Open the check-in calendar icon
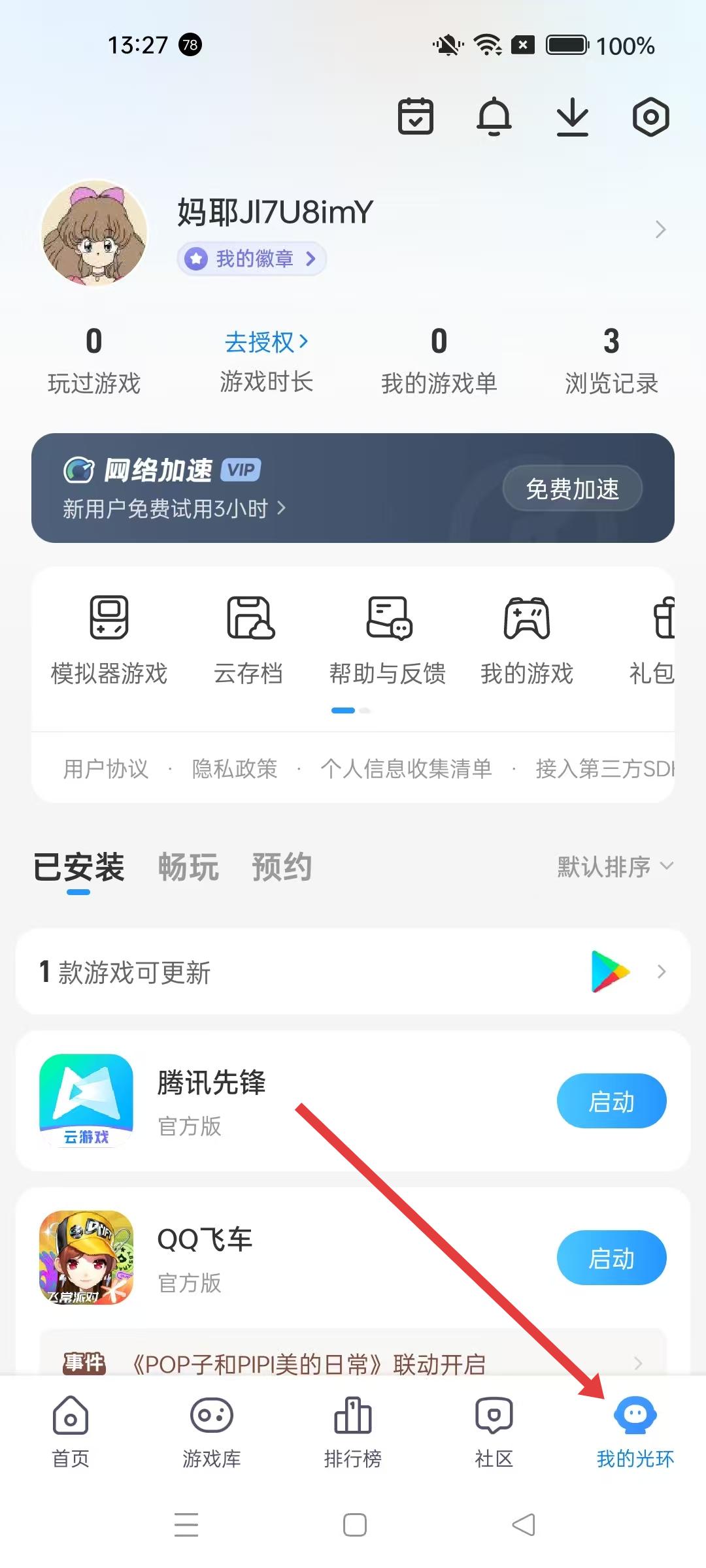The height and width of the screenshot is (1568, 706). point(416,117)
